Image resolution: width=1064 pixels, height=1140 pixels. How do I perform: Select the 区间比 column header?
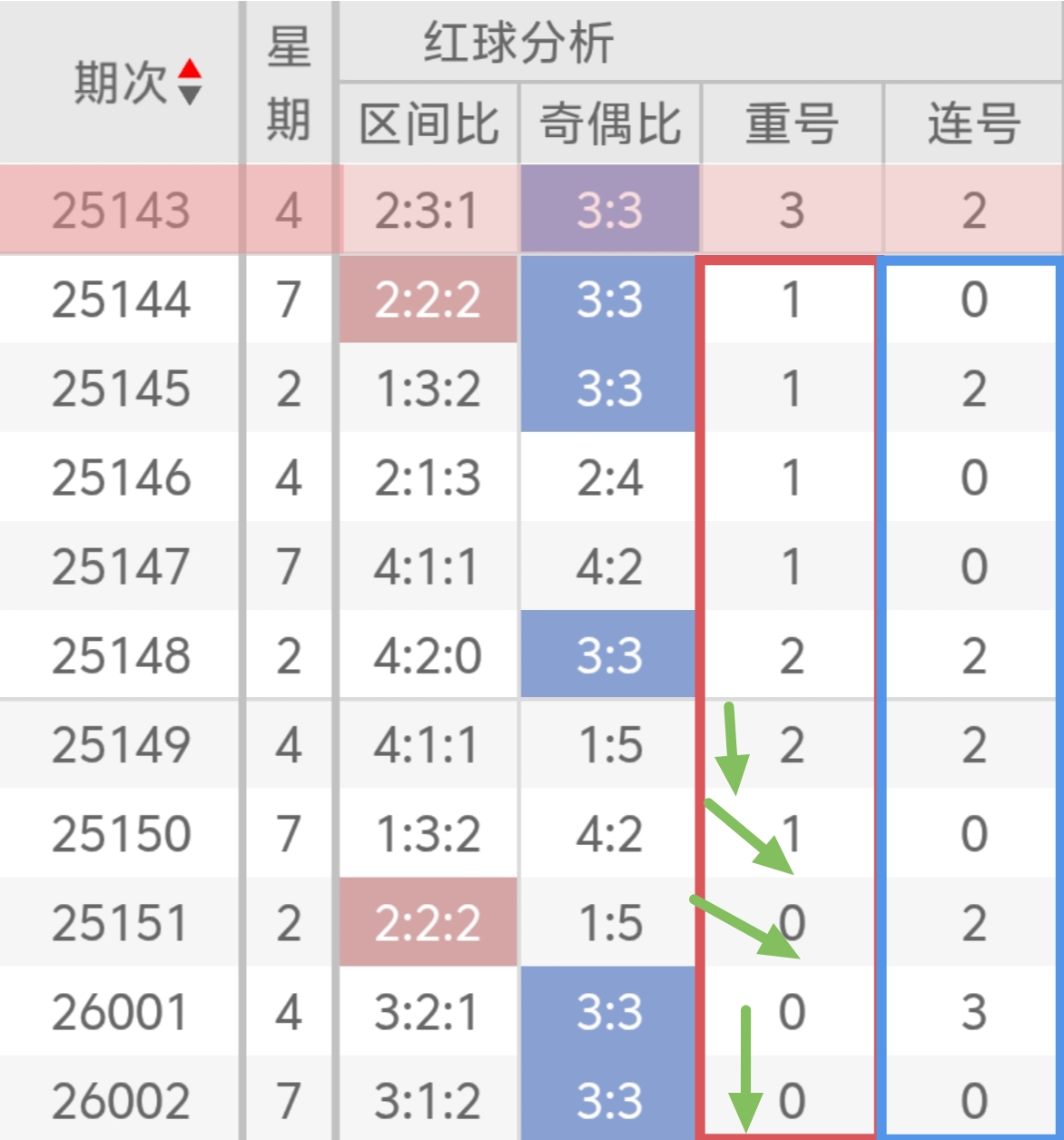[427, 125]
